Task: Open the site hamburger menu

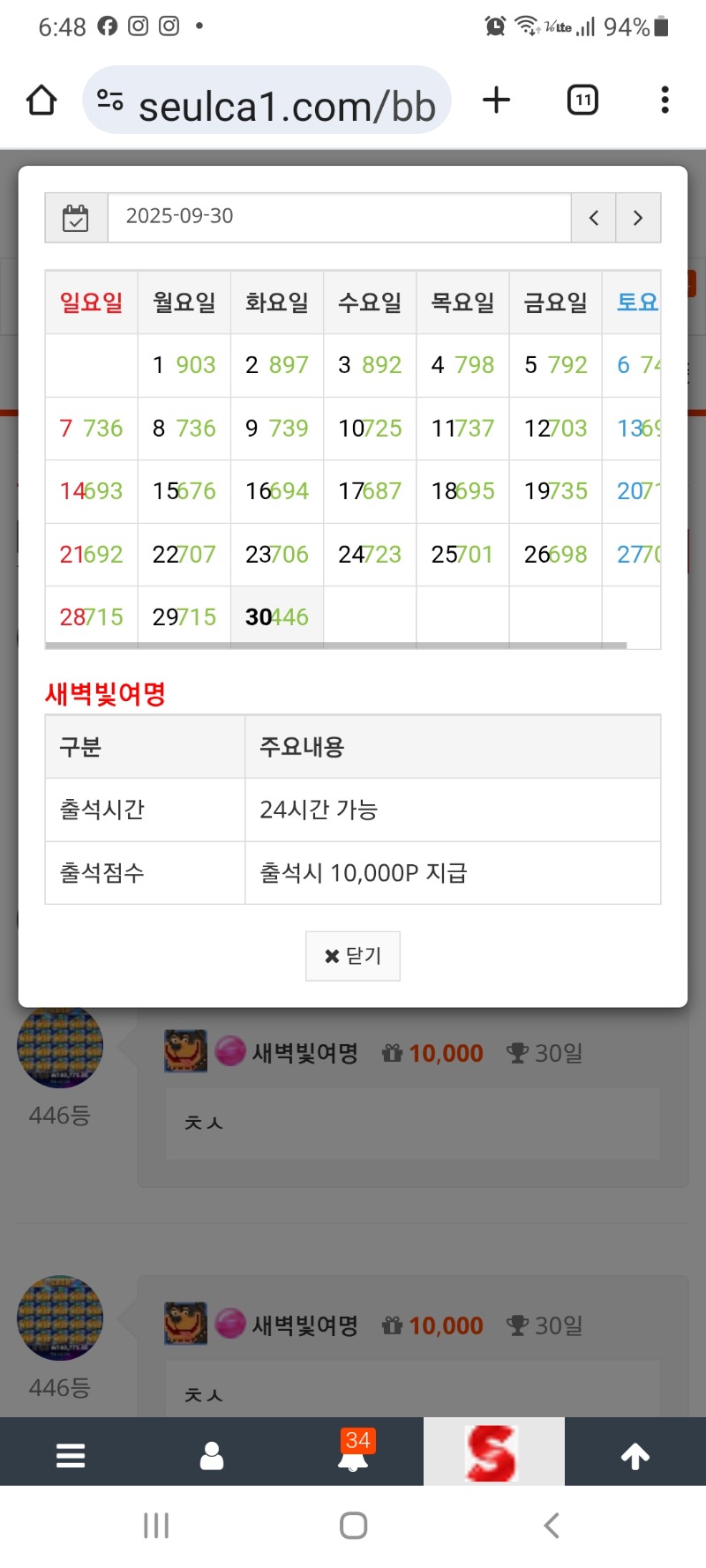Action: coord(71,1455)
